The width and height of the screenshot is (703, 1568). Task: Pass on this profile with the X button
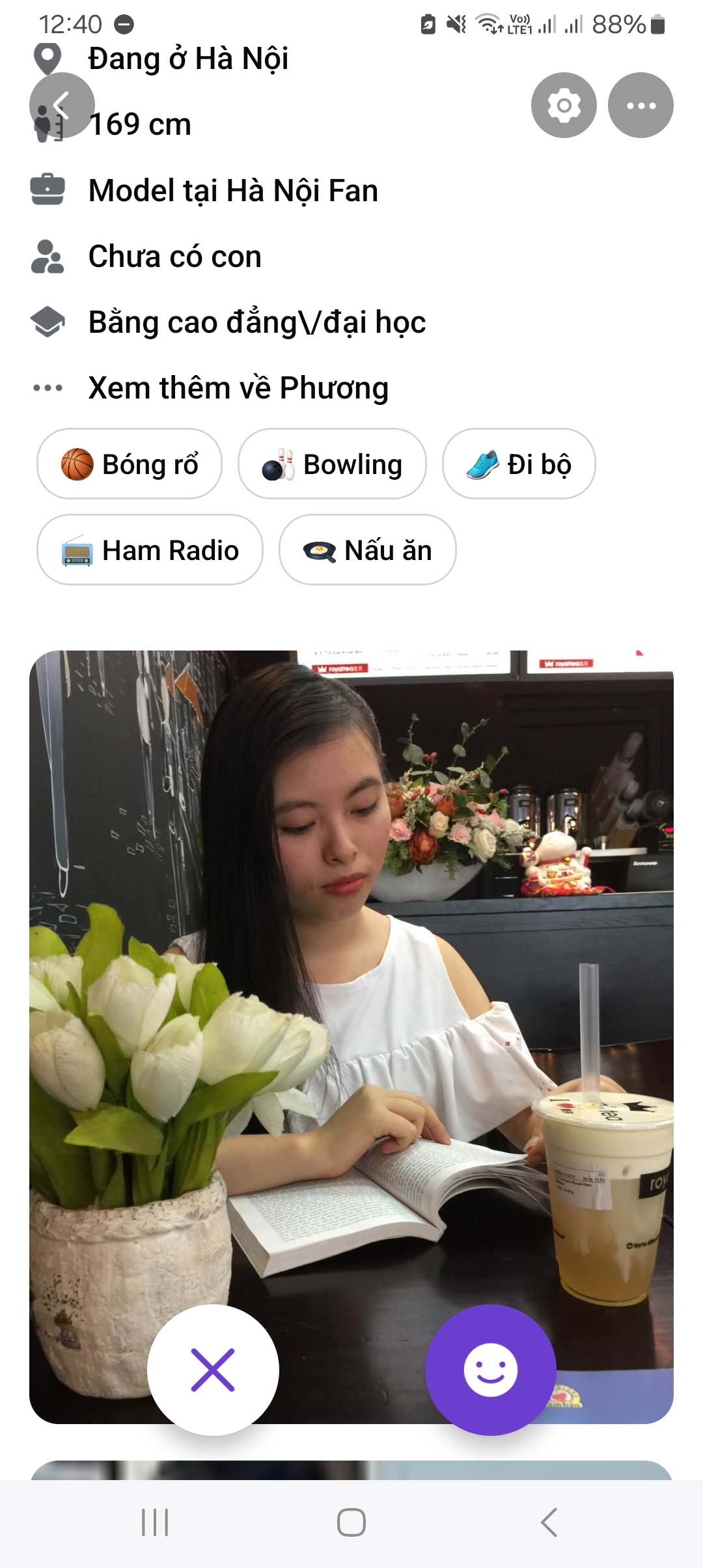point(213,1370)
